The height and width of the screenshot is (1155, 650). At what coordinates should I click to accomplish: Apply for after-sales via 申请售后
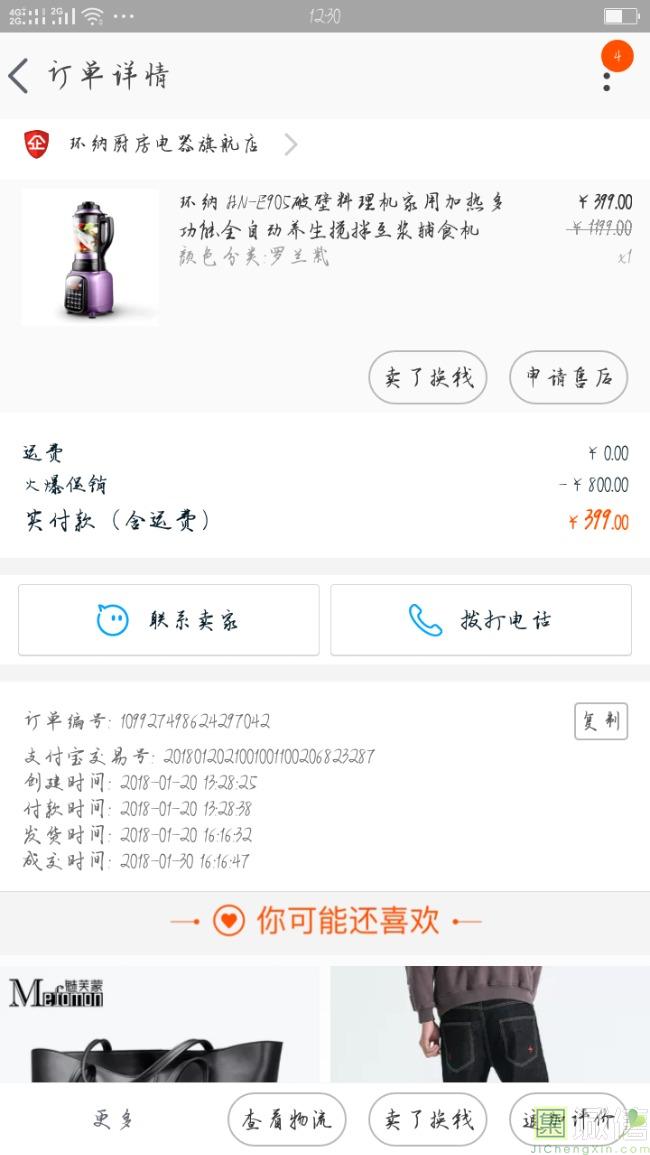(x=568, y=377)
